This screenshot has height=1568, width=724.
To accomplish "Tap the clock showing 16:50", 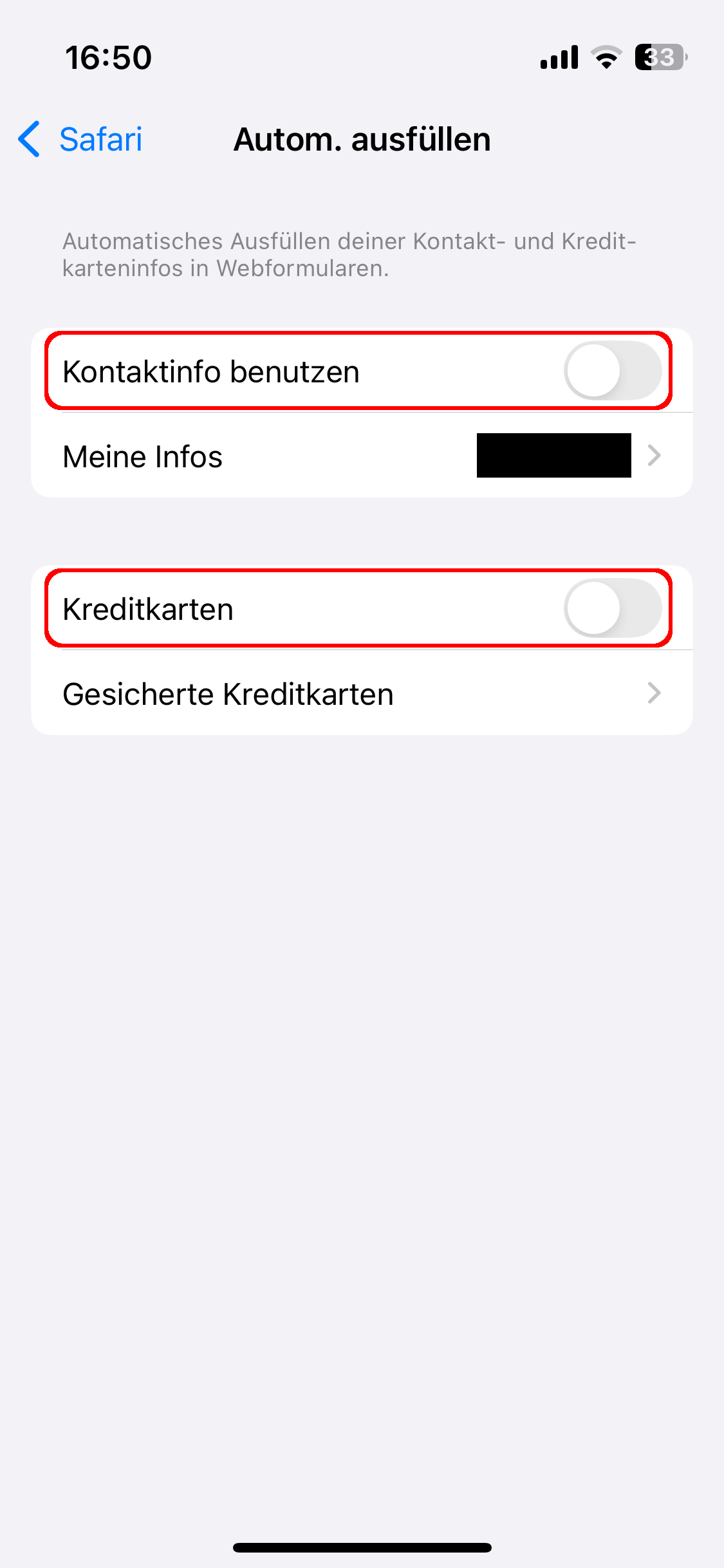I will point(108,57).
